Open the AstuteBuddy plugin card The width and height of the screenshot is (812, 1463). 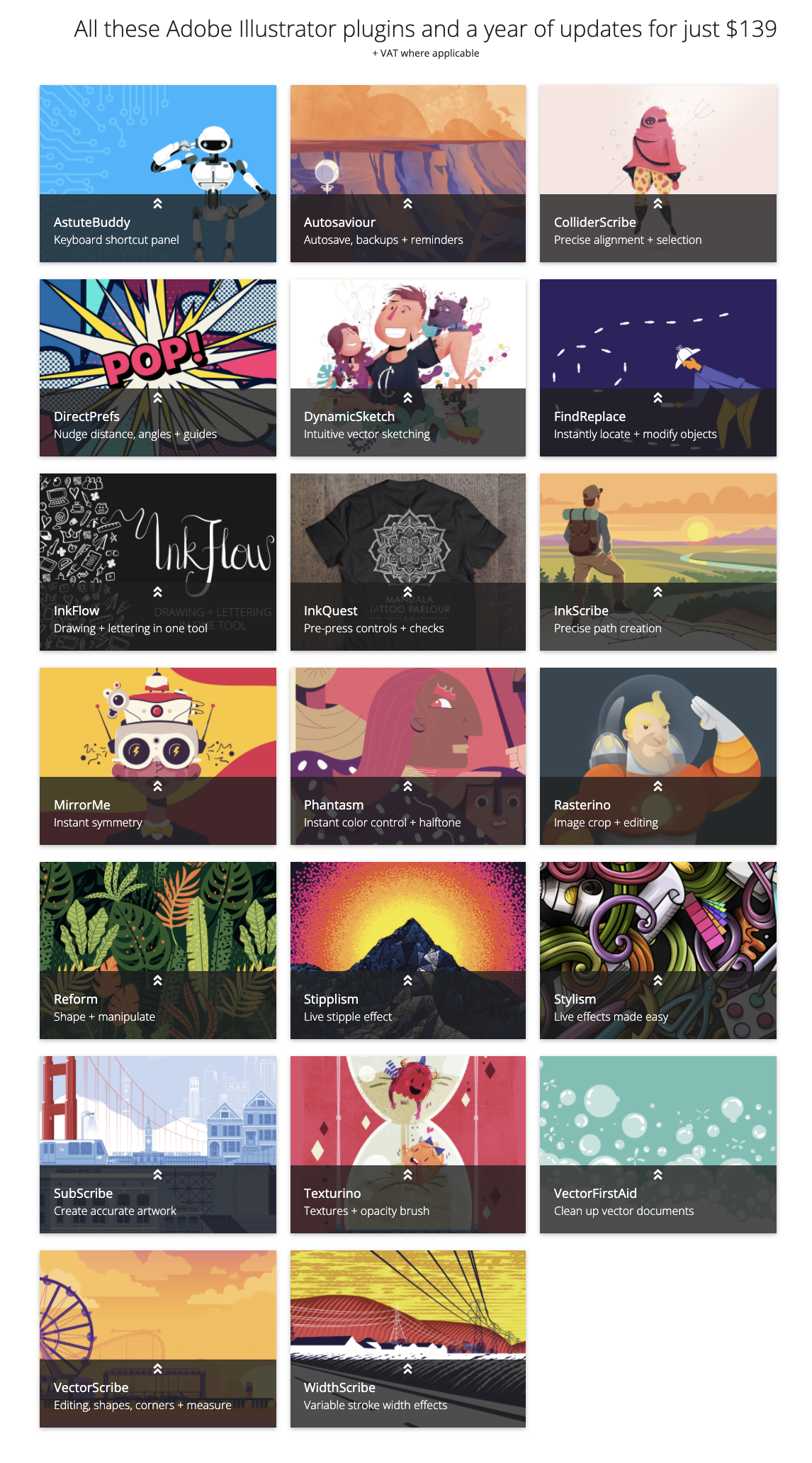tap(157, 174)
